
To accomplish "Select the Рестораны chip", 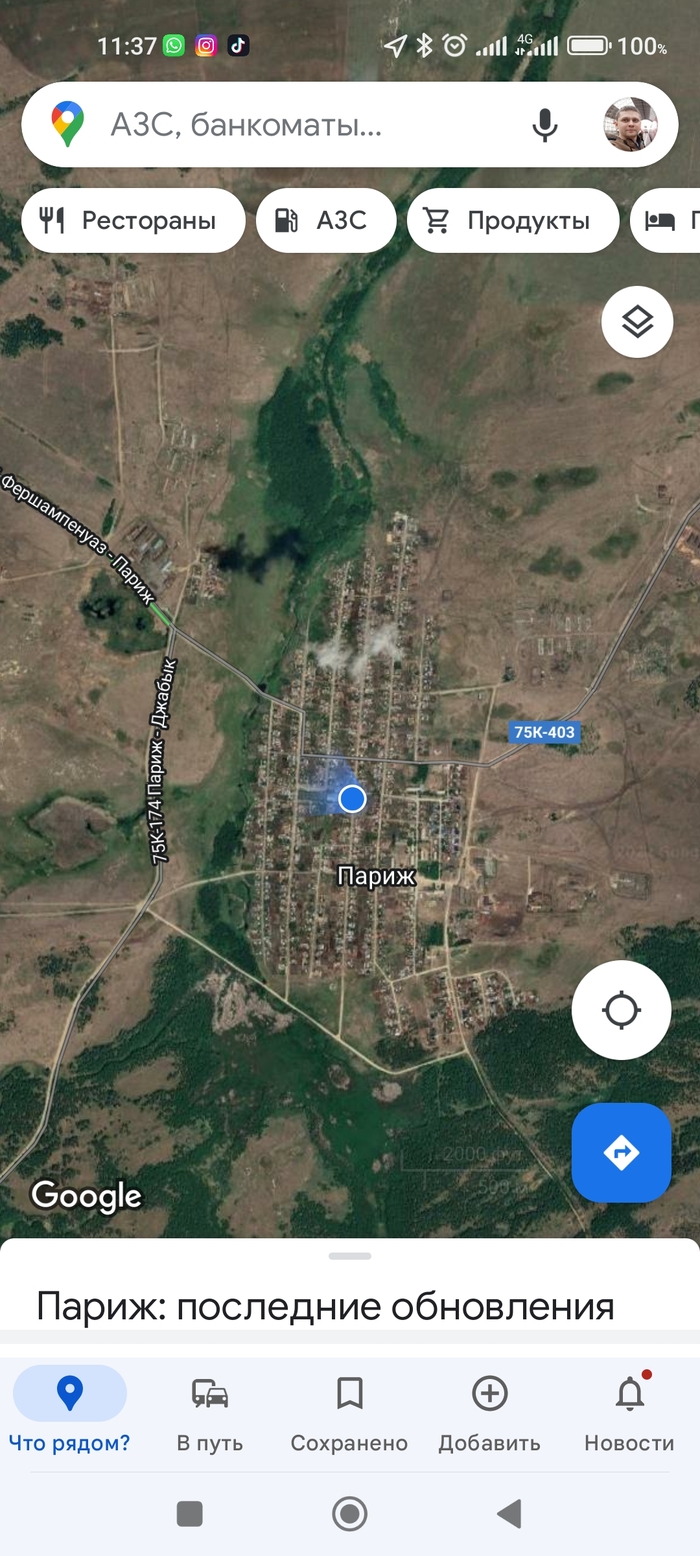I will (133, 220).
